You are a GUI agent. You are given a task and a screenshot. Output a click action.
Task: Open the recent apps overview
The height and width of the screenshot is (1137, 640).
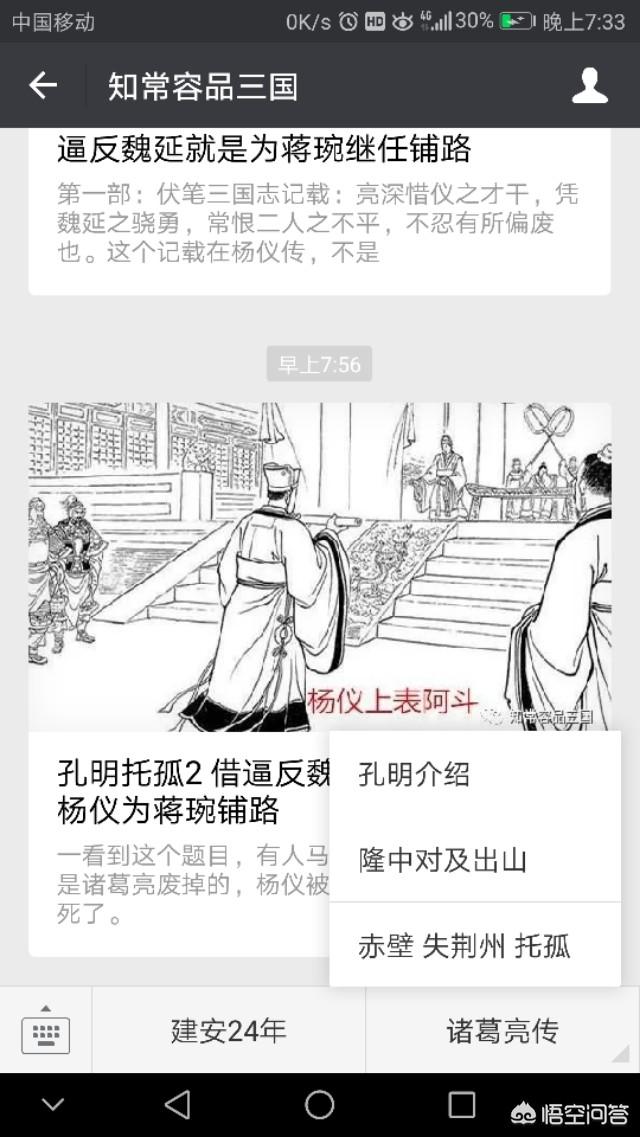pos(462,1105)
